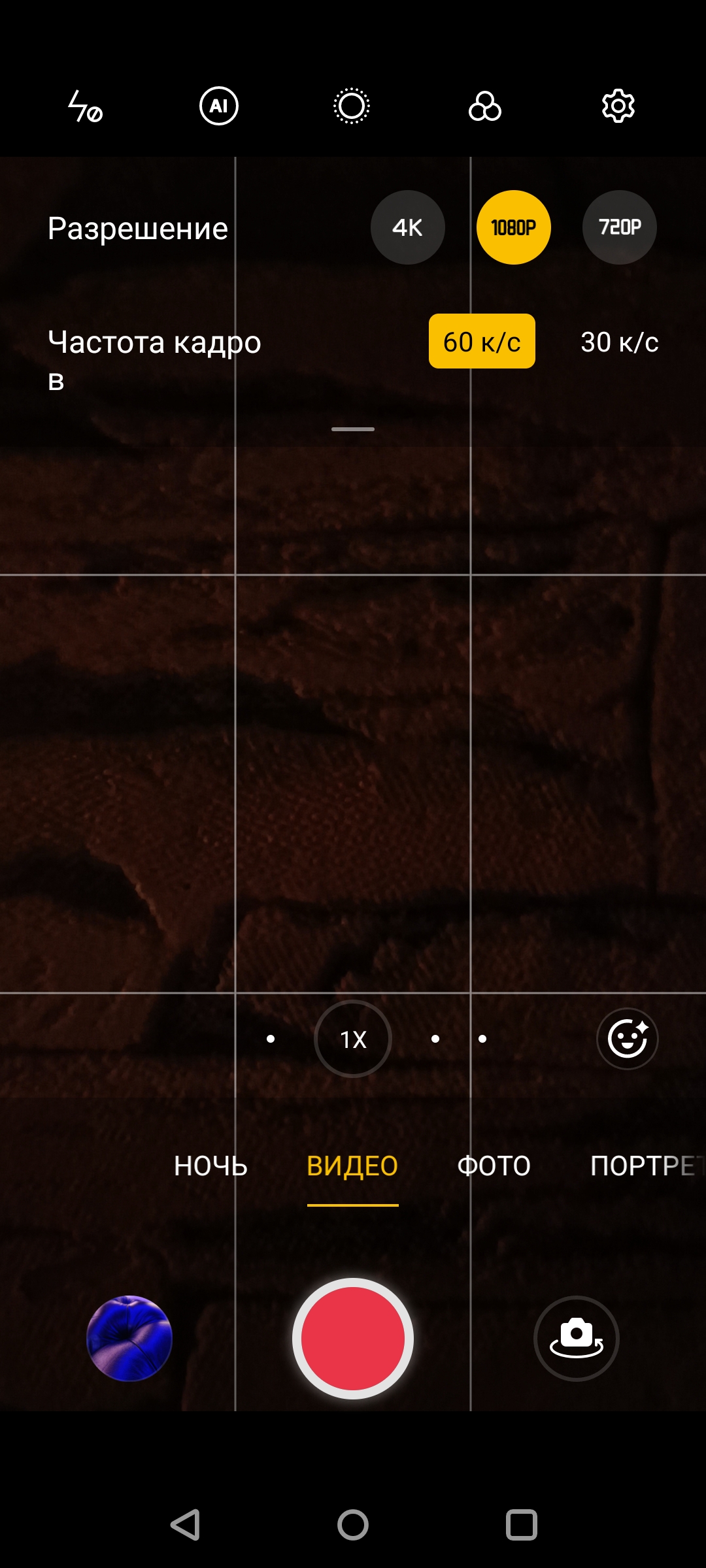Open camera settings gear

[618, 106]
